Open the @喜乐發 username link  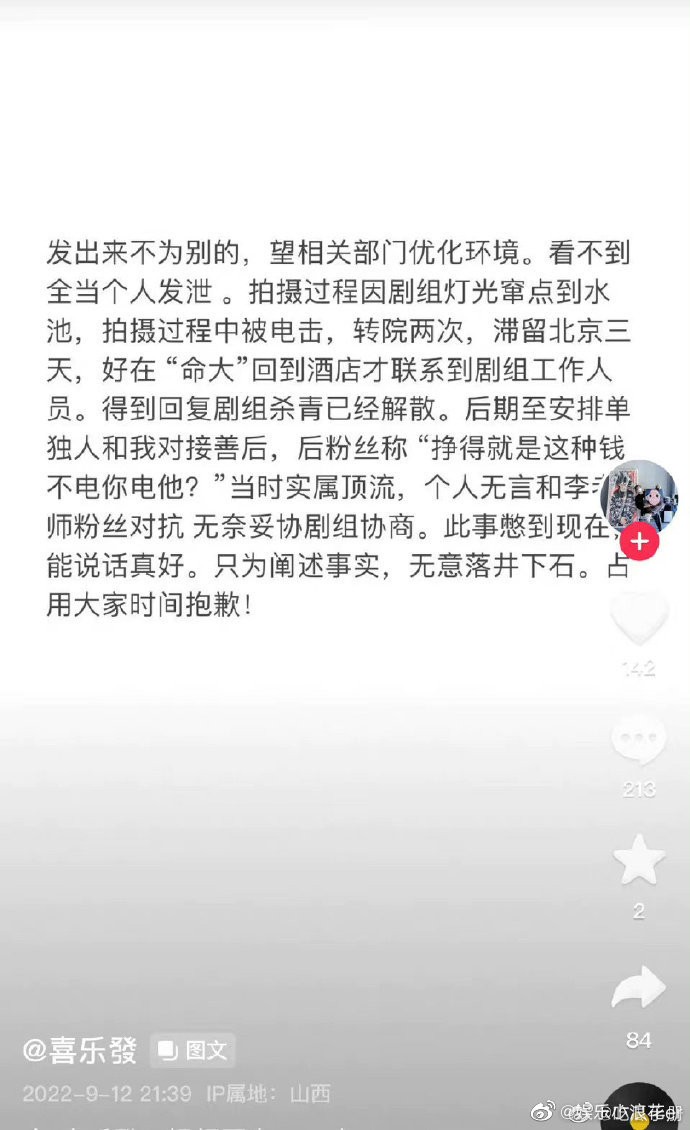(81, 1050)
